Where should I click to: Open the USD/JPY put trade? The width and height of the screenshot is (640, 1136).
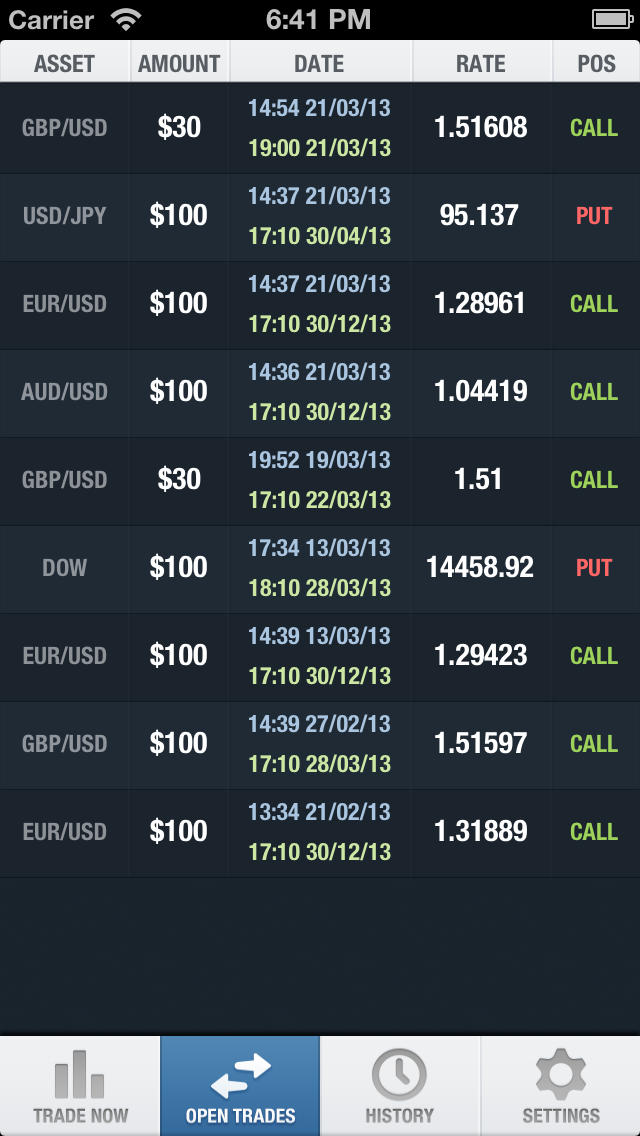coord(320,217)
